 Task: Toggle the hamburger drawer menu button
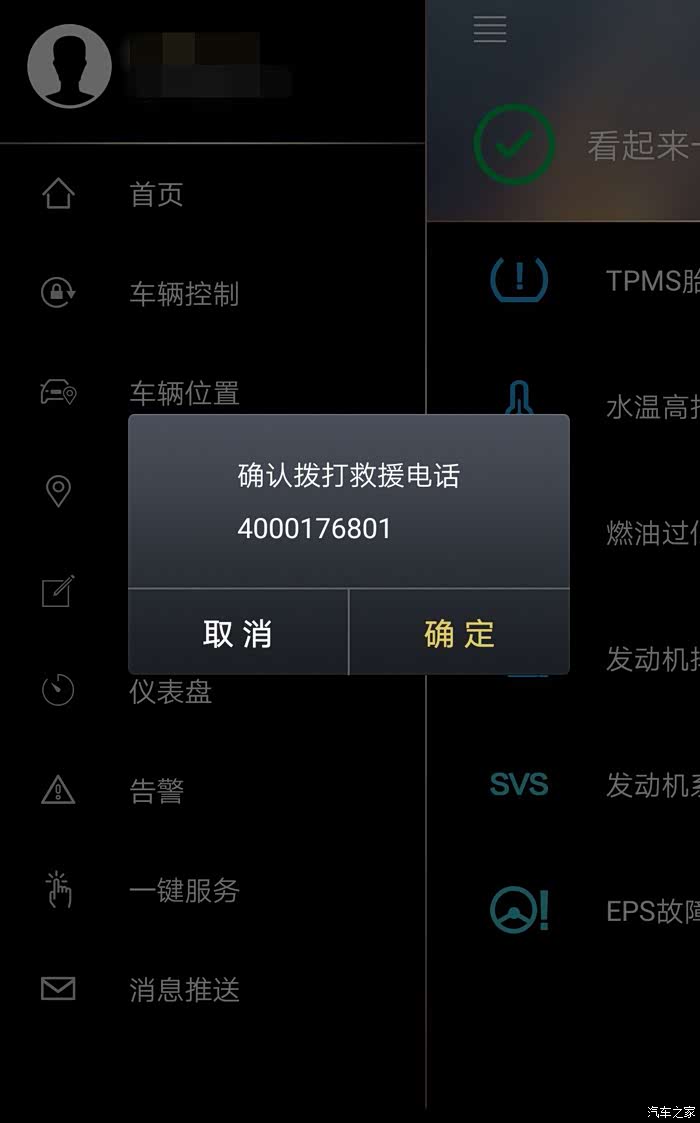click(490, 29)
